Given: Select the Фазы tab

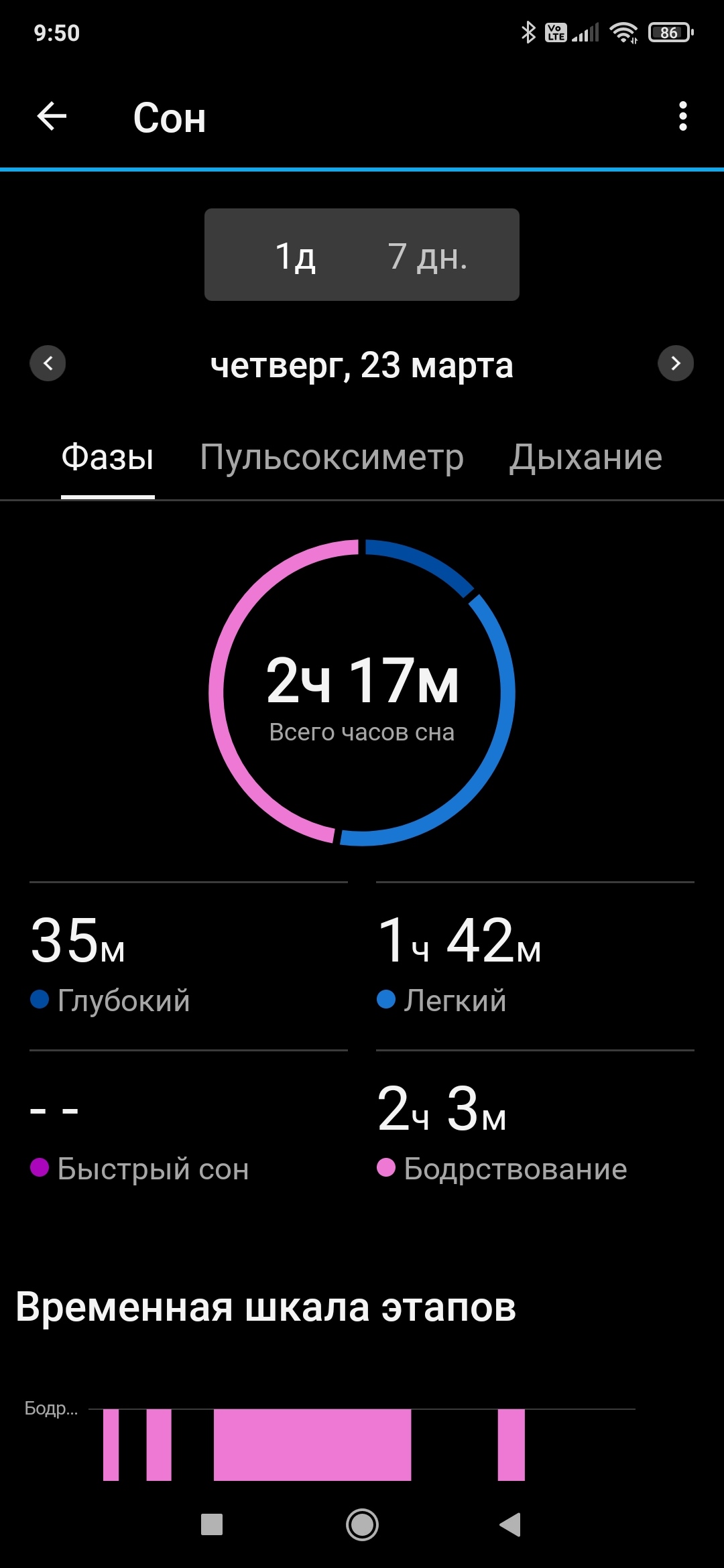Looking at the screenshot, I should [x=107, y=458].
